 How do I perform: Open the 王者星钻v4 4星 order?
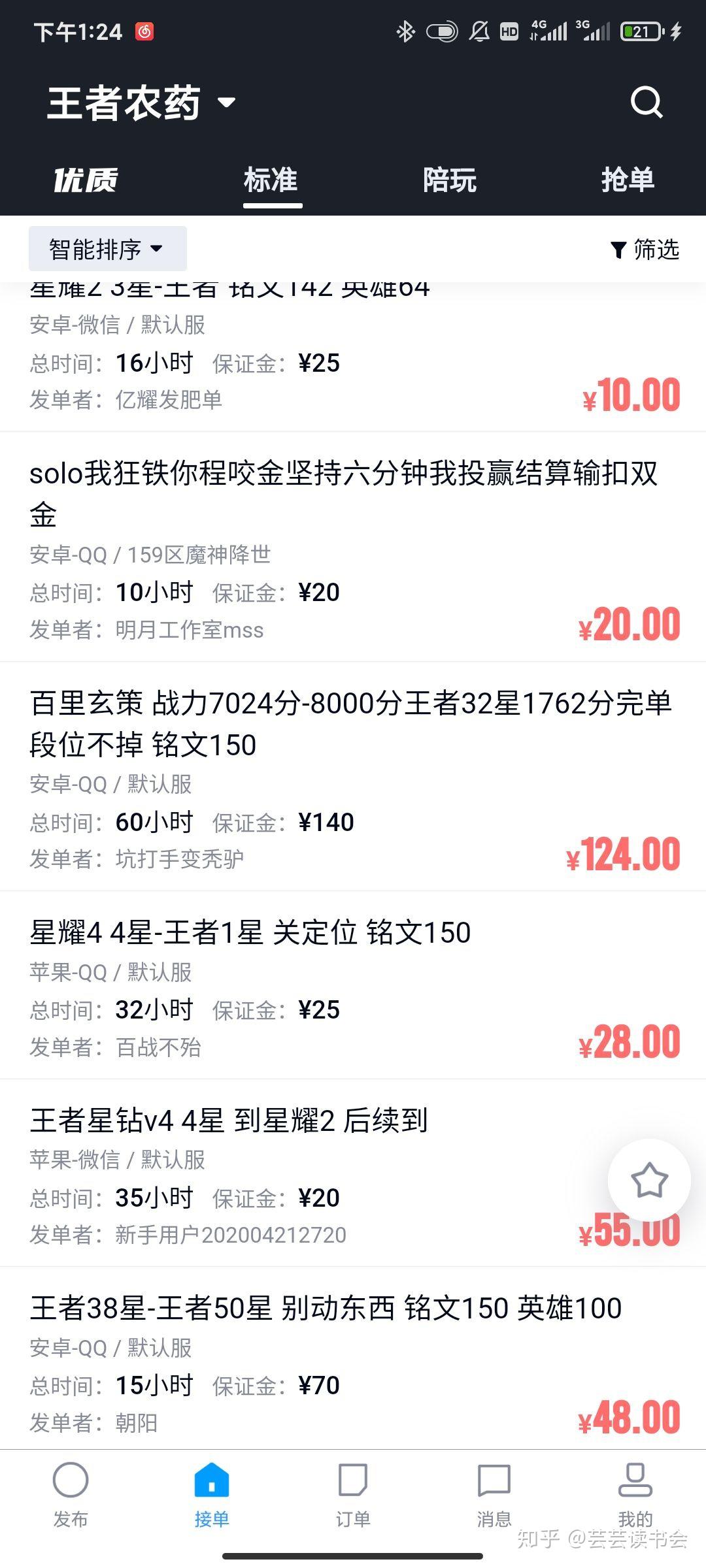click(229, 1120)
